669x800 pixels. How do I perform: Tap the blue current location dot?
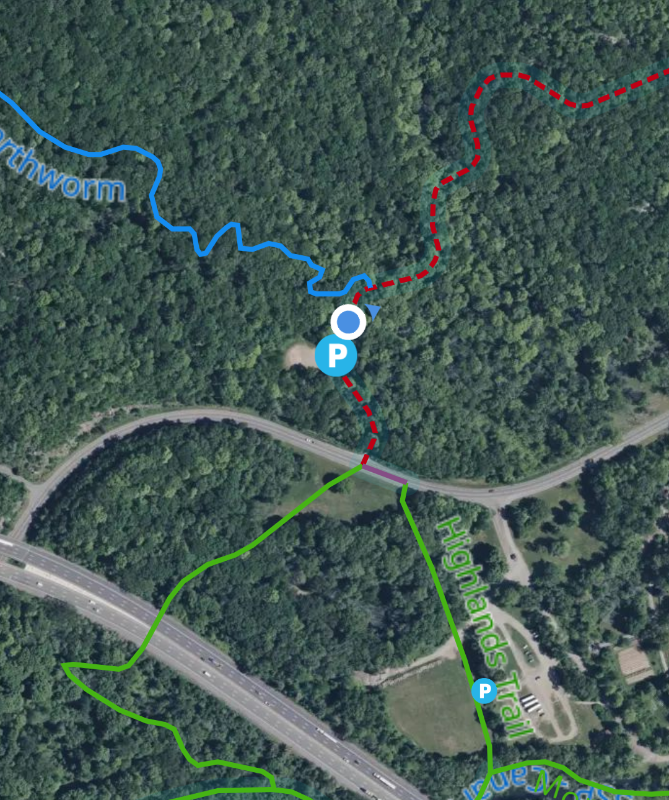click(x=348, y=322)
